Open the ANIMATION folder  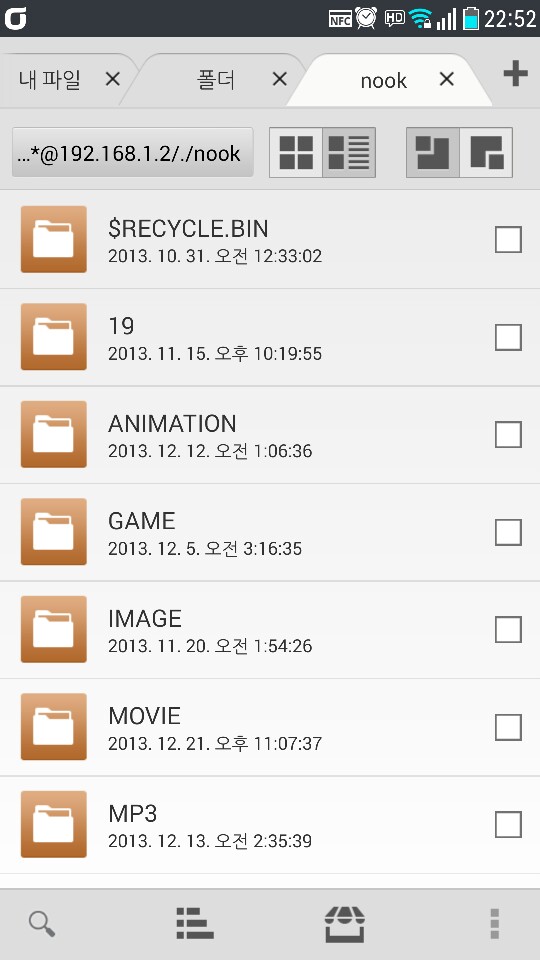coord(270,435)
